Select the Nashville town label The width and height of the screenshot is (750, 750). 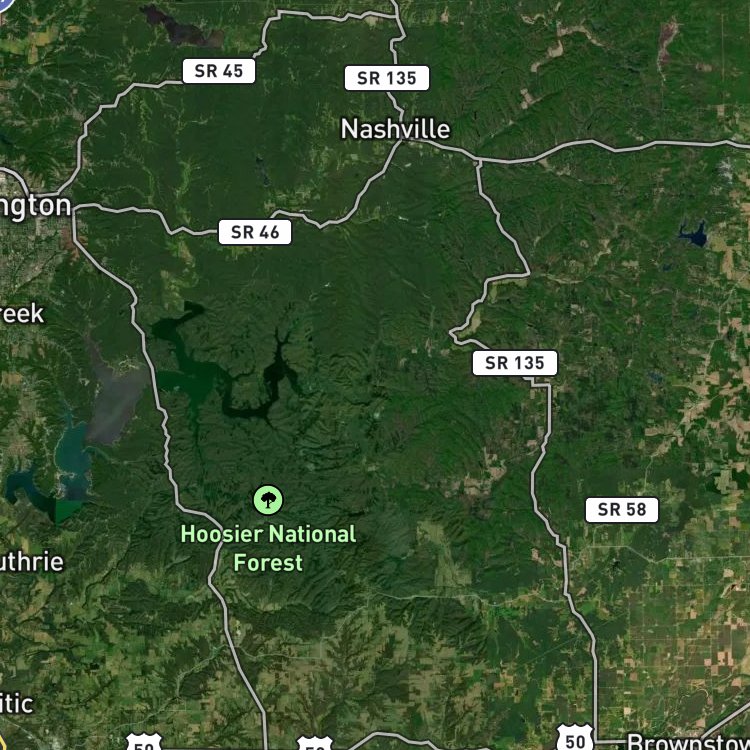pos(395,129)
